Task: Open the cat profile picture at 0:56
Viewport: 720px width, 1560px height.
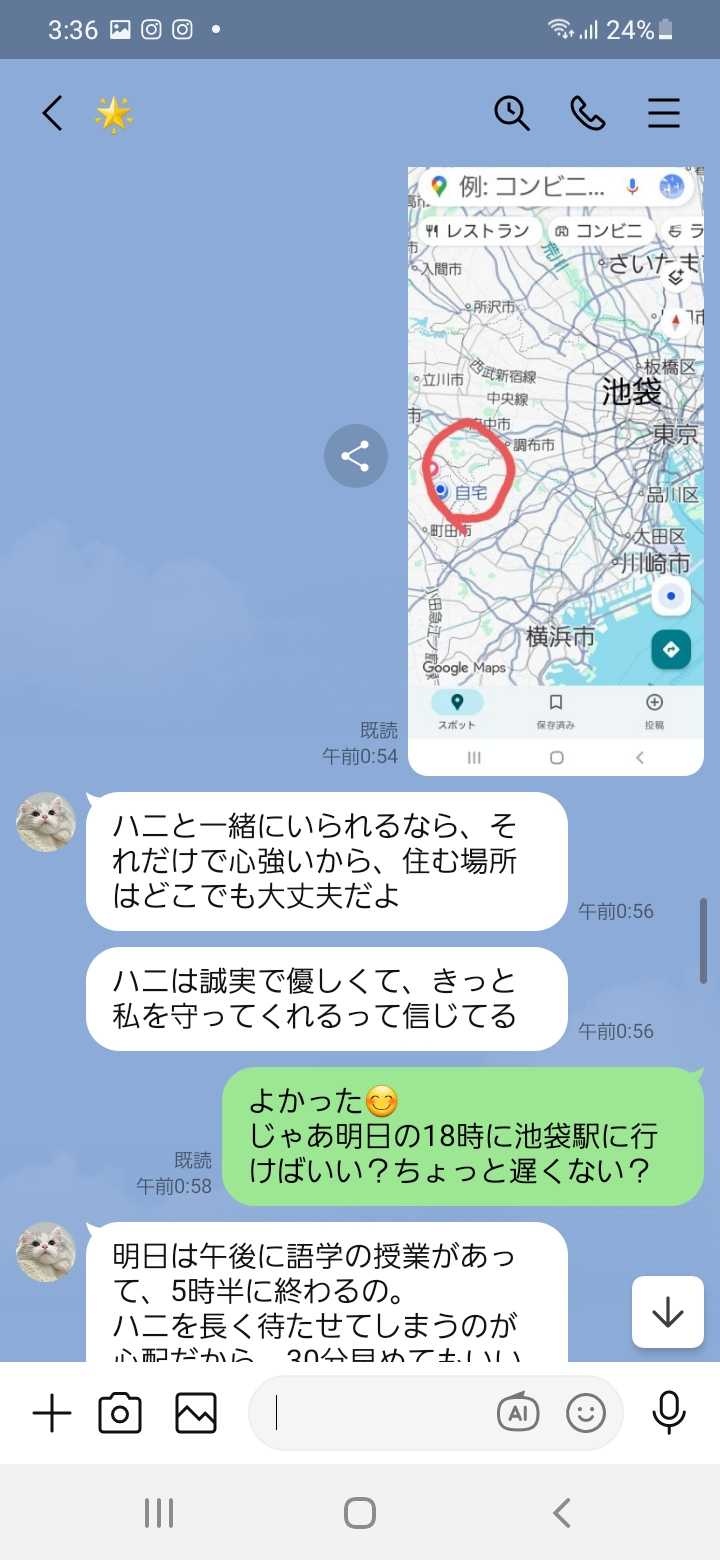Action: coord(46,822)
